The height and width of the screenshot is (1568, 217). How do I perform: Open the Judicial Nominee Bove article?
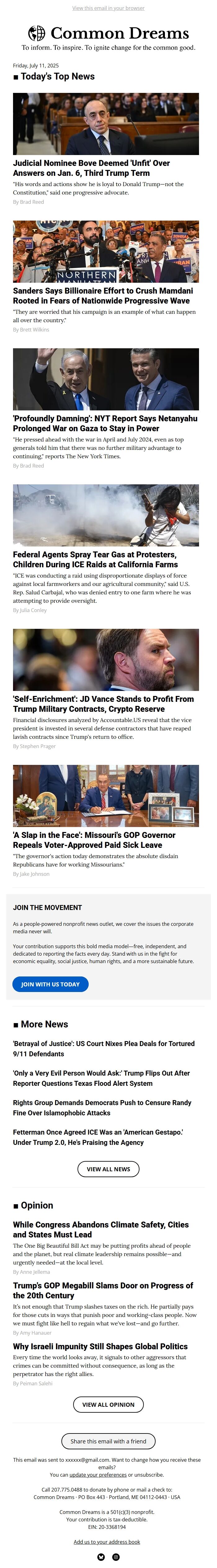click(x=91, y=168)
